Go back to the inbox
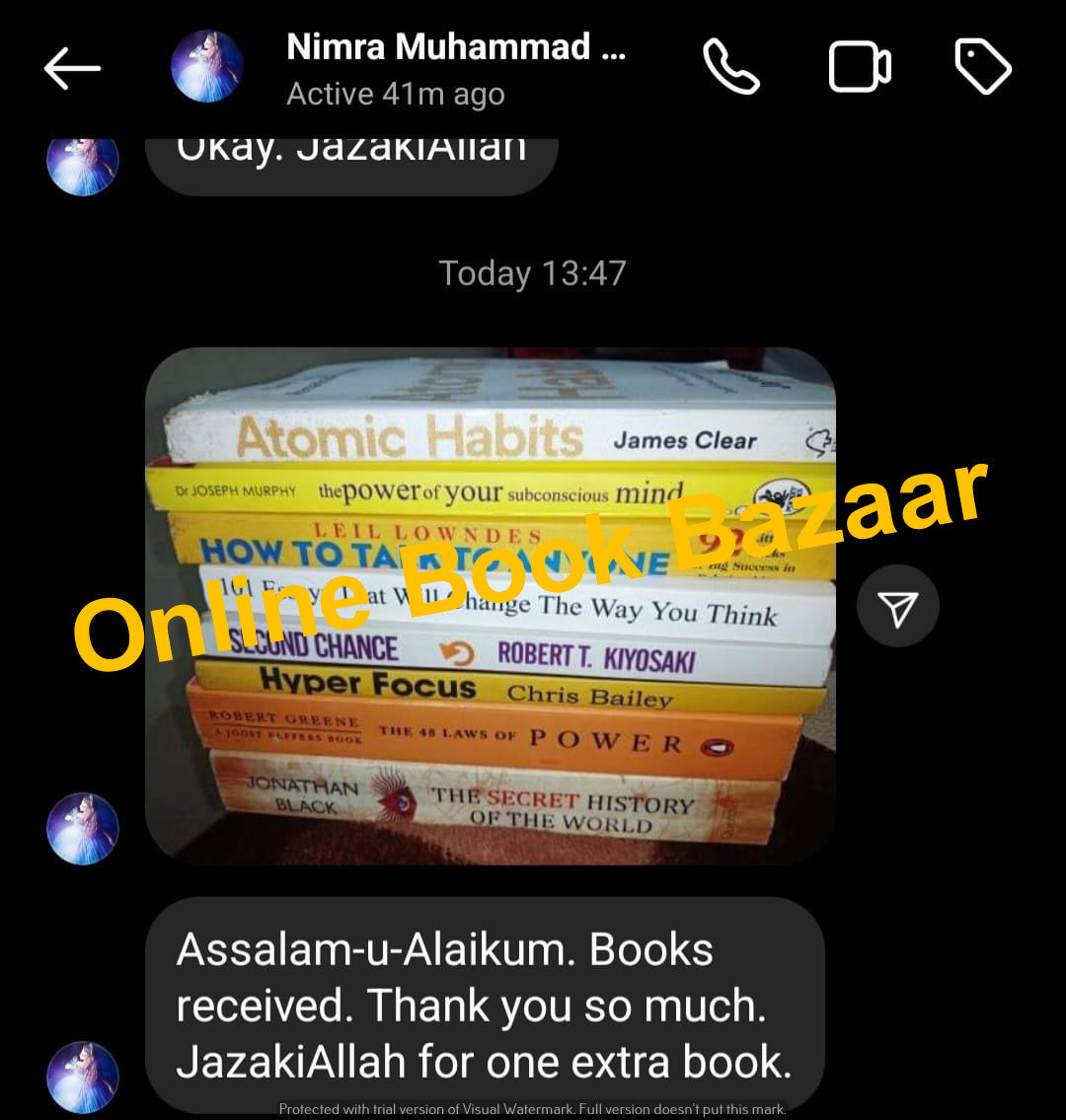The height and width of the screenshot is (1120, 1066). [x=72, y=68]
